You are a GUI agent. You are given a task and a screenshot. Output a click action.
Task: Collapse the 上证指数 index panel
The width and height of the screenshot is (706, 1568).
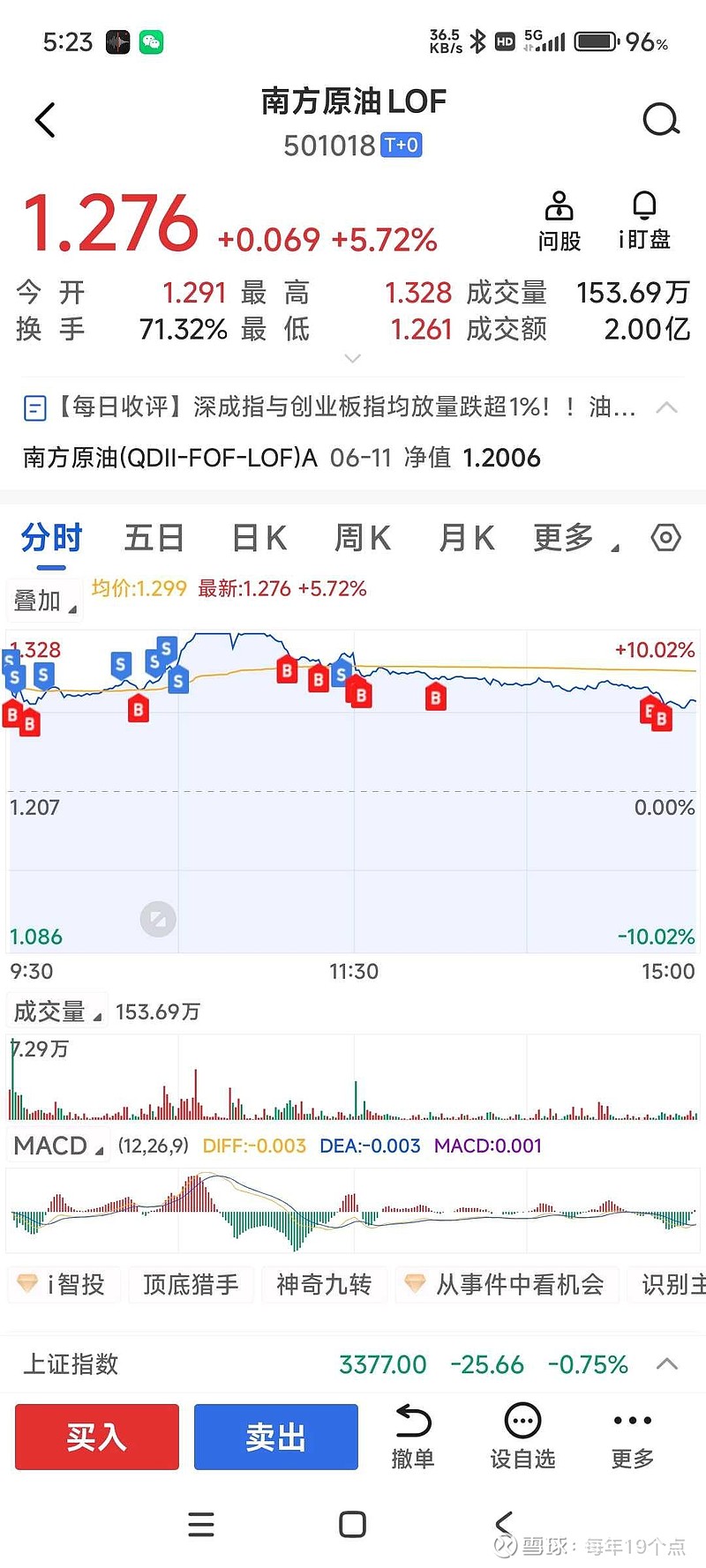point(668,1363)
